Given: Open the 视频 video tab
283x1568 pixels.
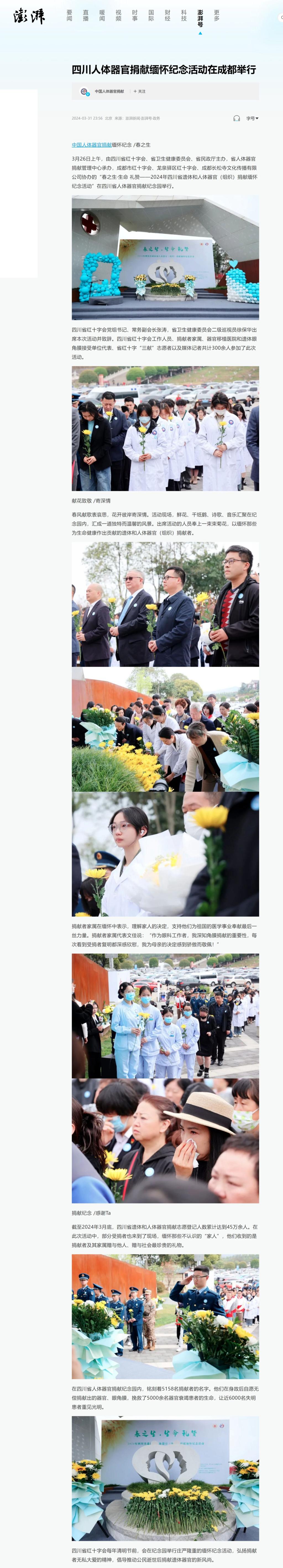Looking at the screenshot, I should coord(119,16).
